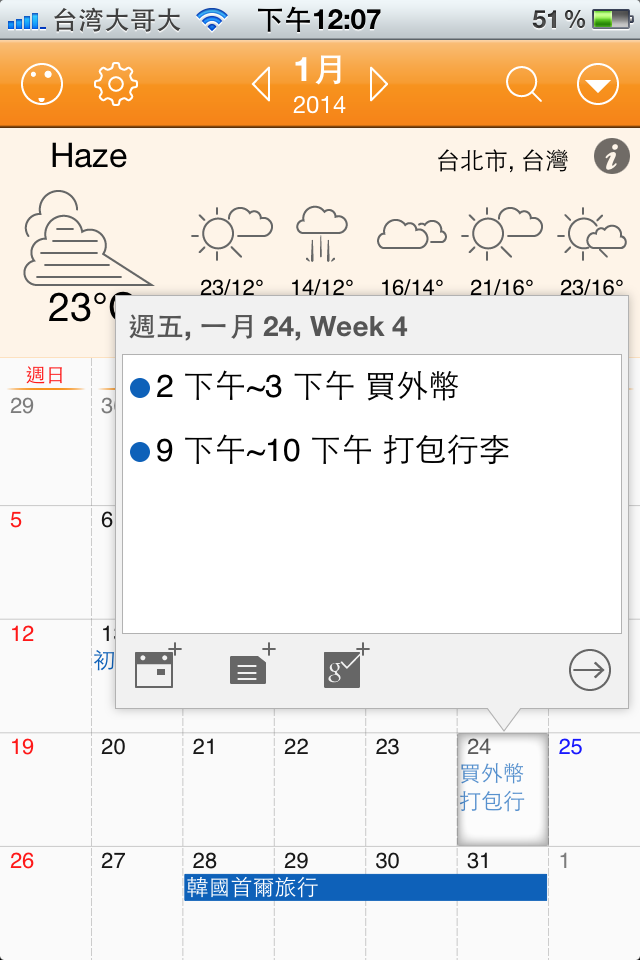Add a new Google task
This screenshot has width=640, height=960.
[345, 668]
